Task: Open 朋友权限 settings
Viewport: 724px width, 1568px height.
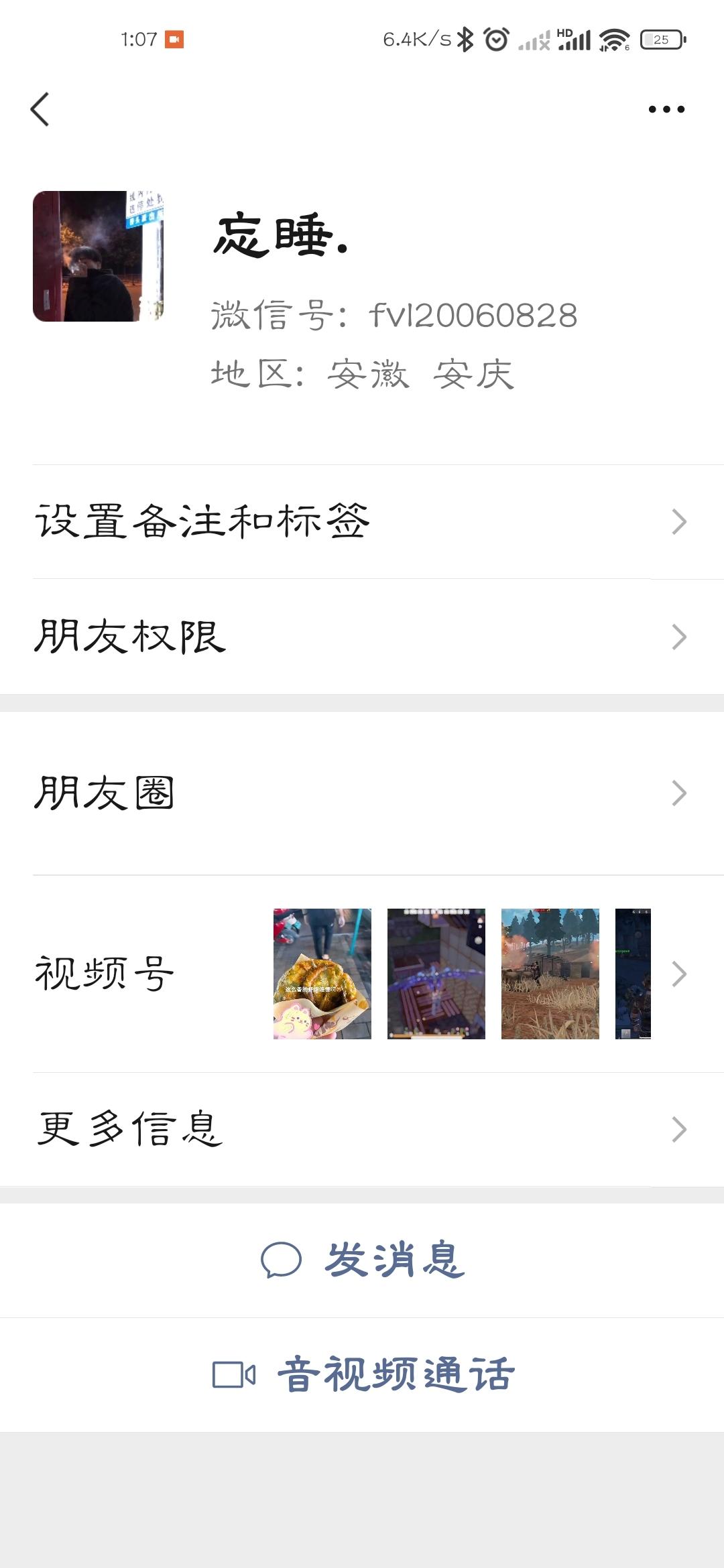Action: coord(362,637)
